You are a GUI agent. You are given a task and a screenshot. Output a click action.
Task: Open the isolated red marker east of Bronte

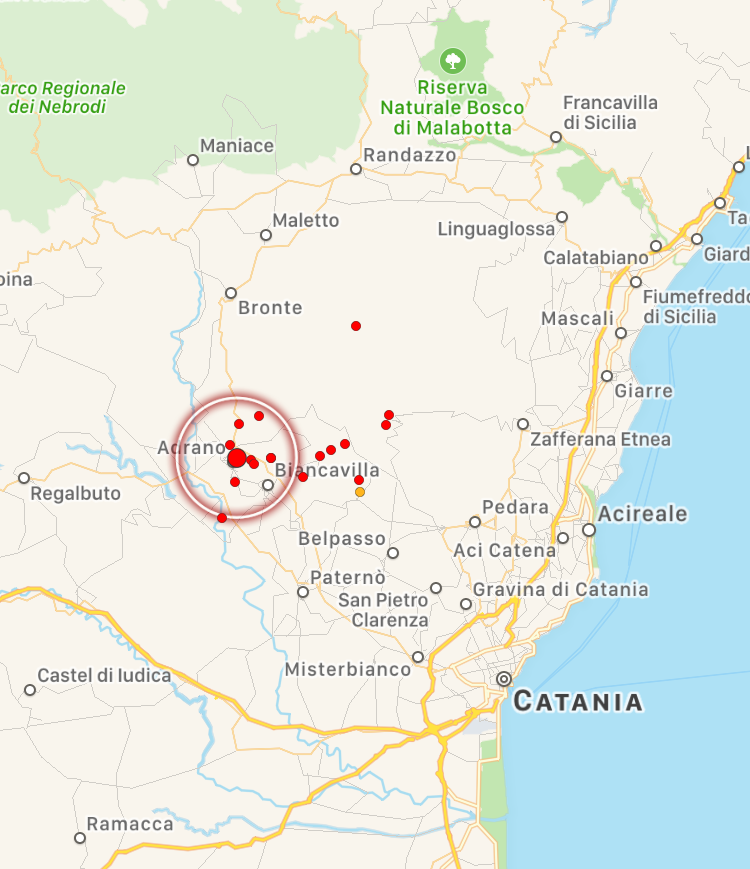click(x=356, y=326)
